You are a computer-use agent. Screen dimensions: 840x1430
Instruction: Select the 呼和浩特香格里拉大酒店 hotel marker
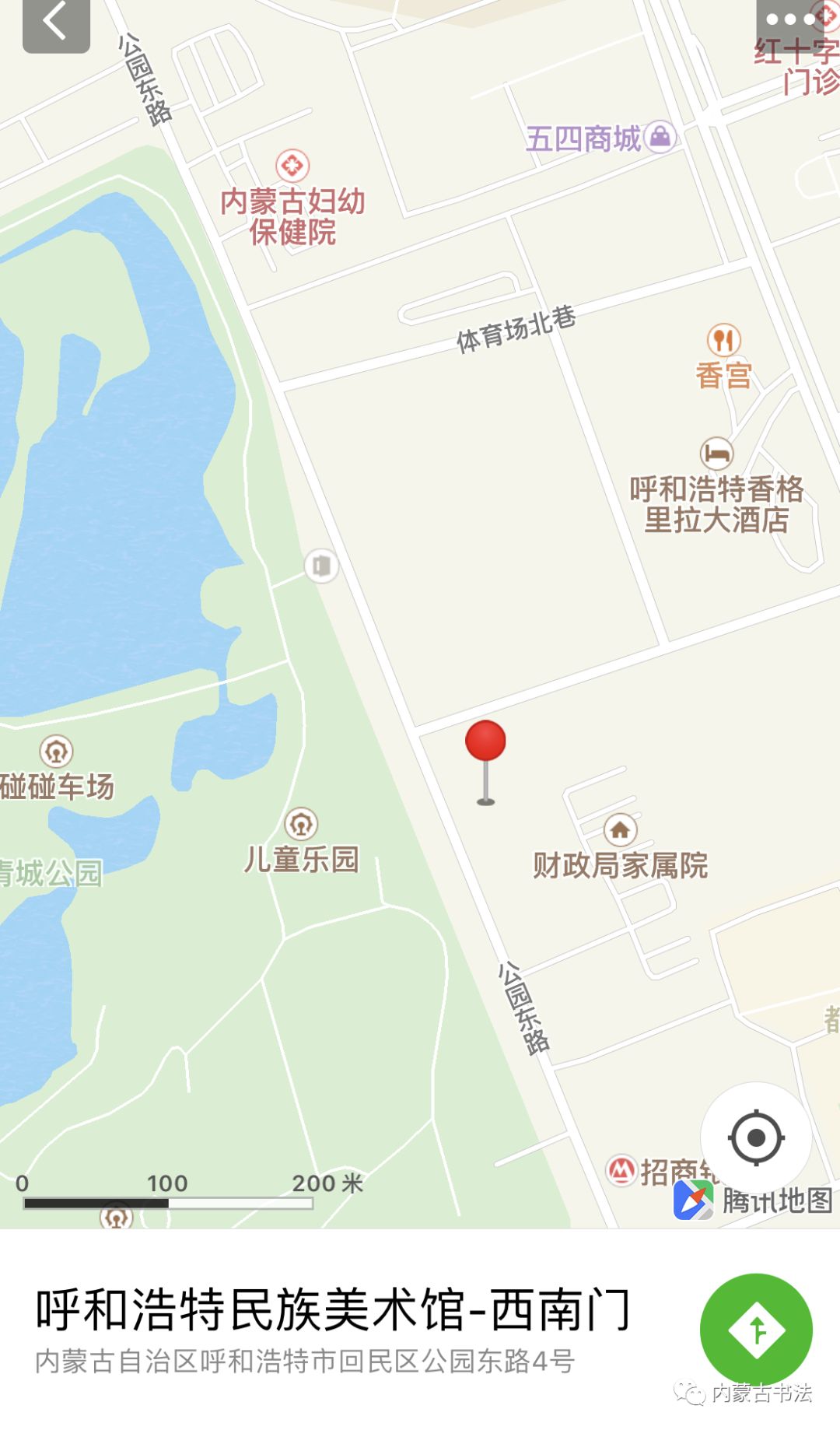tap(716, 454)
